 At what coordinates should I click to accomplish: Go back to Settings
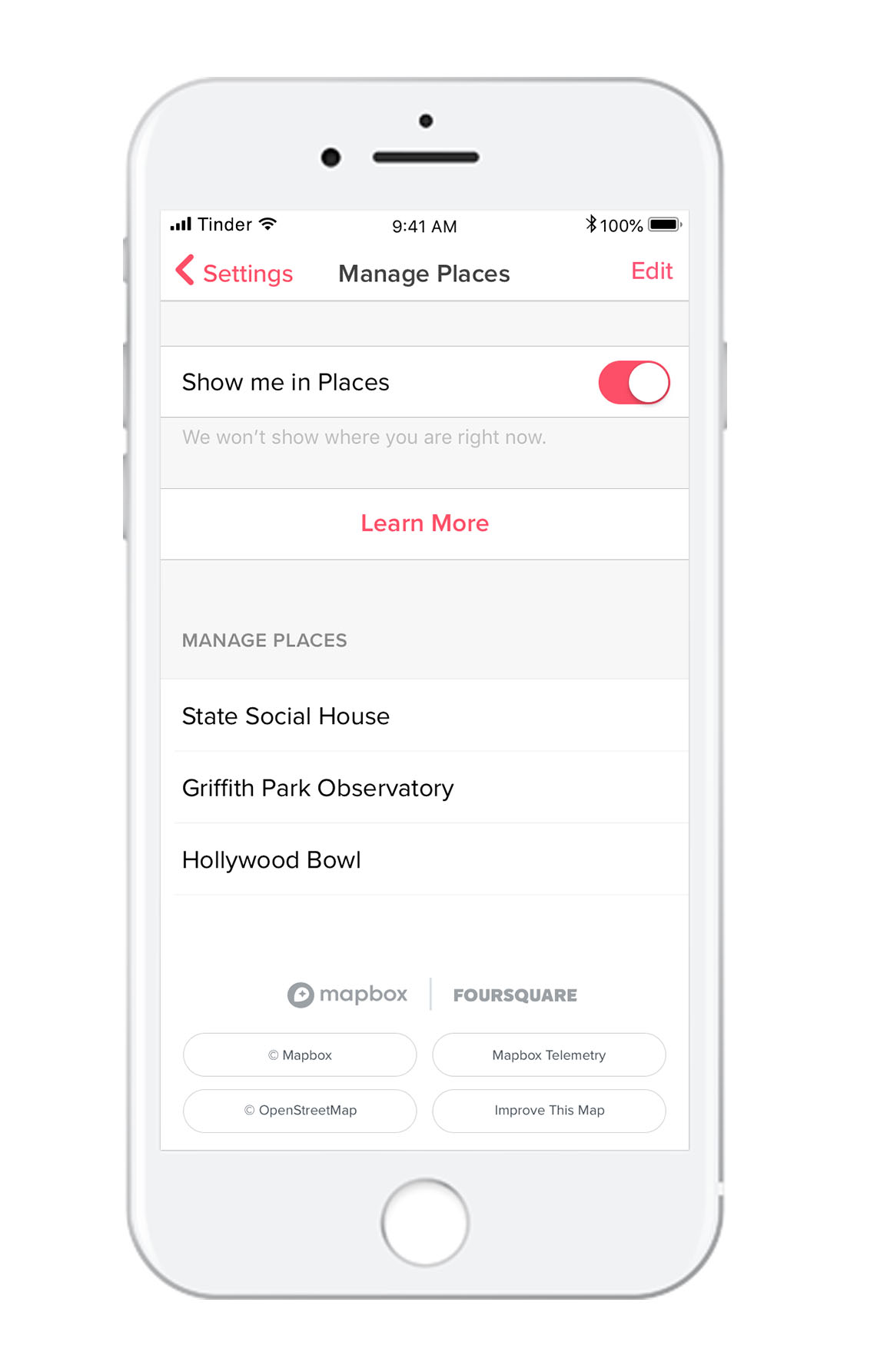coord(234,273)
